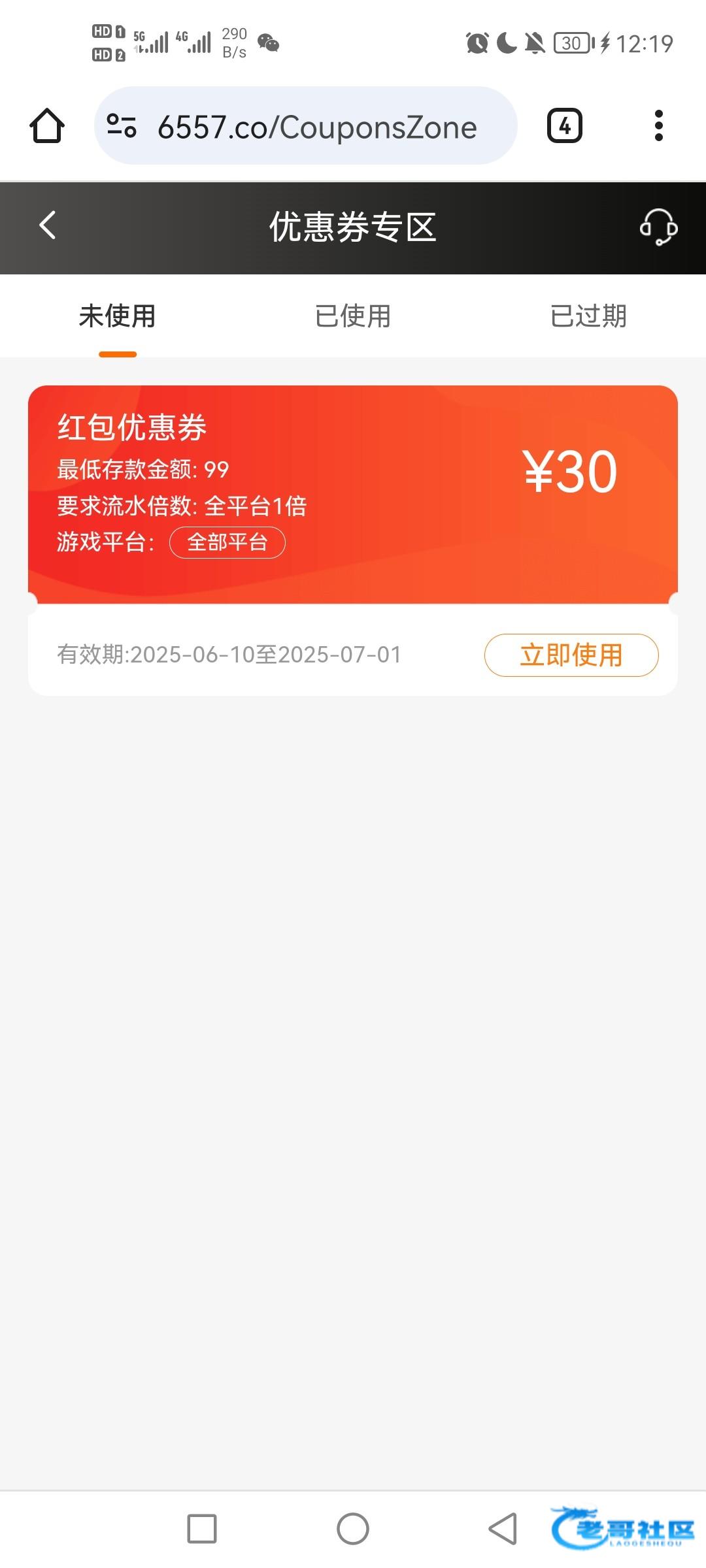View site information for 6557.co
This screenshot has width=706, height=1568.
coord(122,125)
